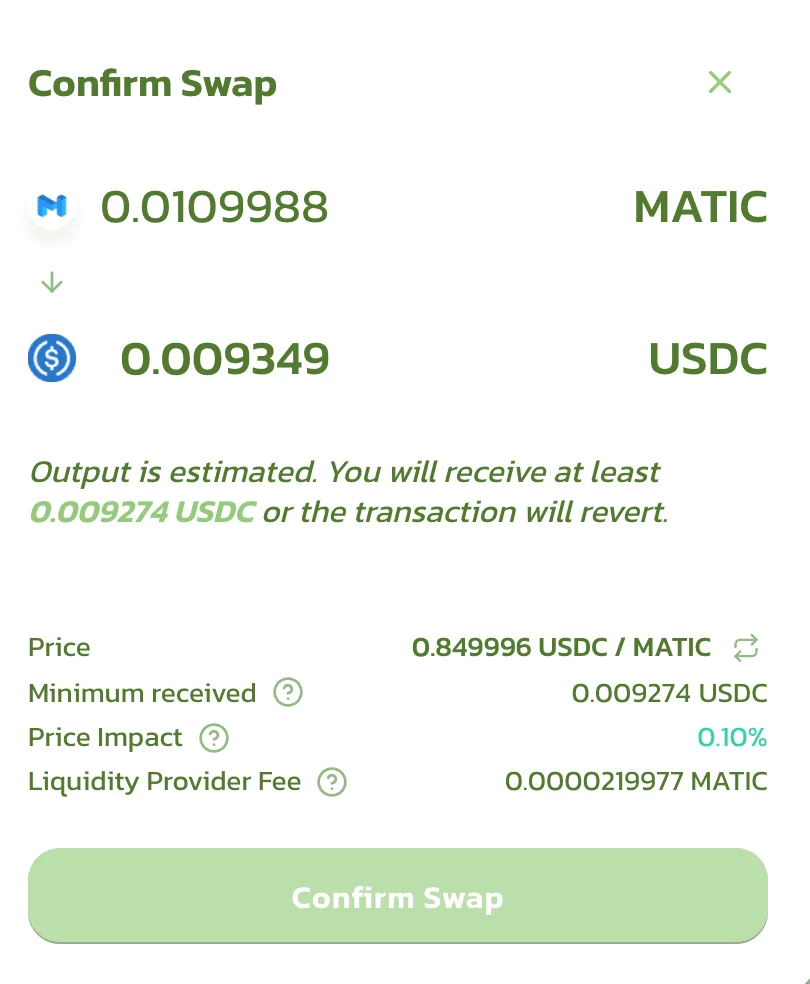Click the Price Impact label
The width and height of the screenshot is (810, 984).
[x=104, y=738]
